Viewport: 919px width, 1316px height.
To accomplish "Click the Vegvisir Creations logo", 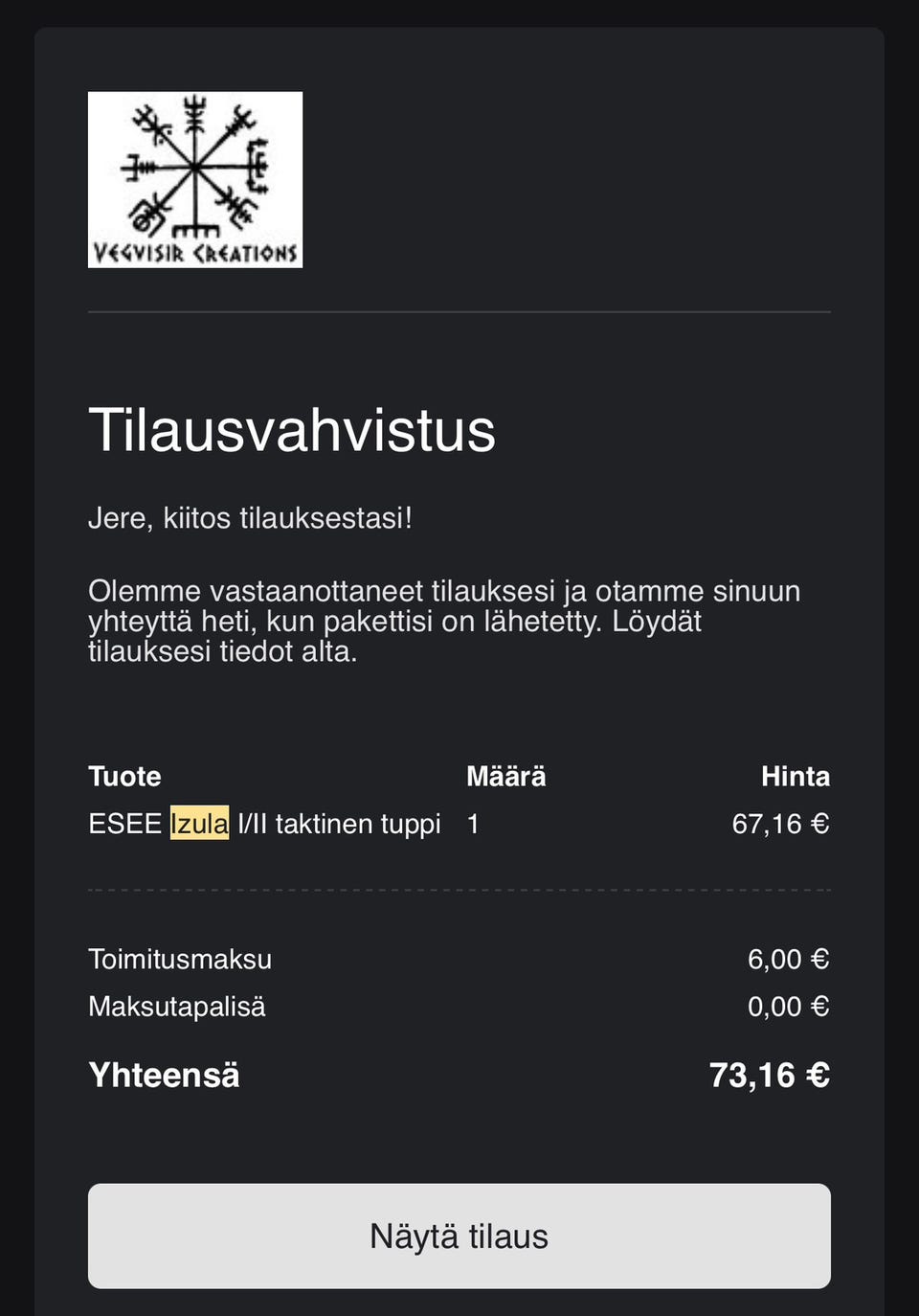I will pos(194,178).
